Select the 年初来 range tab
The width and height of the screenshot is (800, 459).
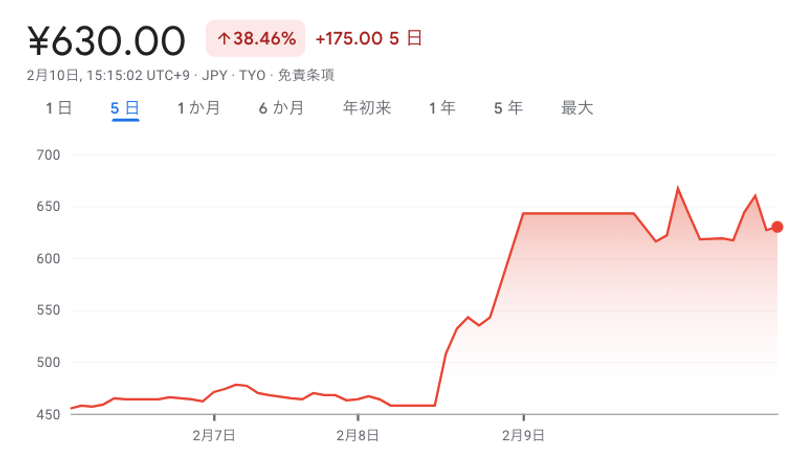point(366,108)
